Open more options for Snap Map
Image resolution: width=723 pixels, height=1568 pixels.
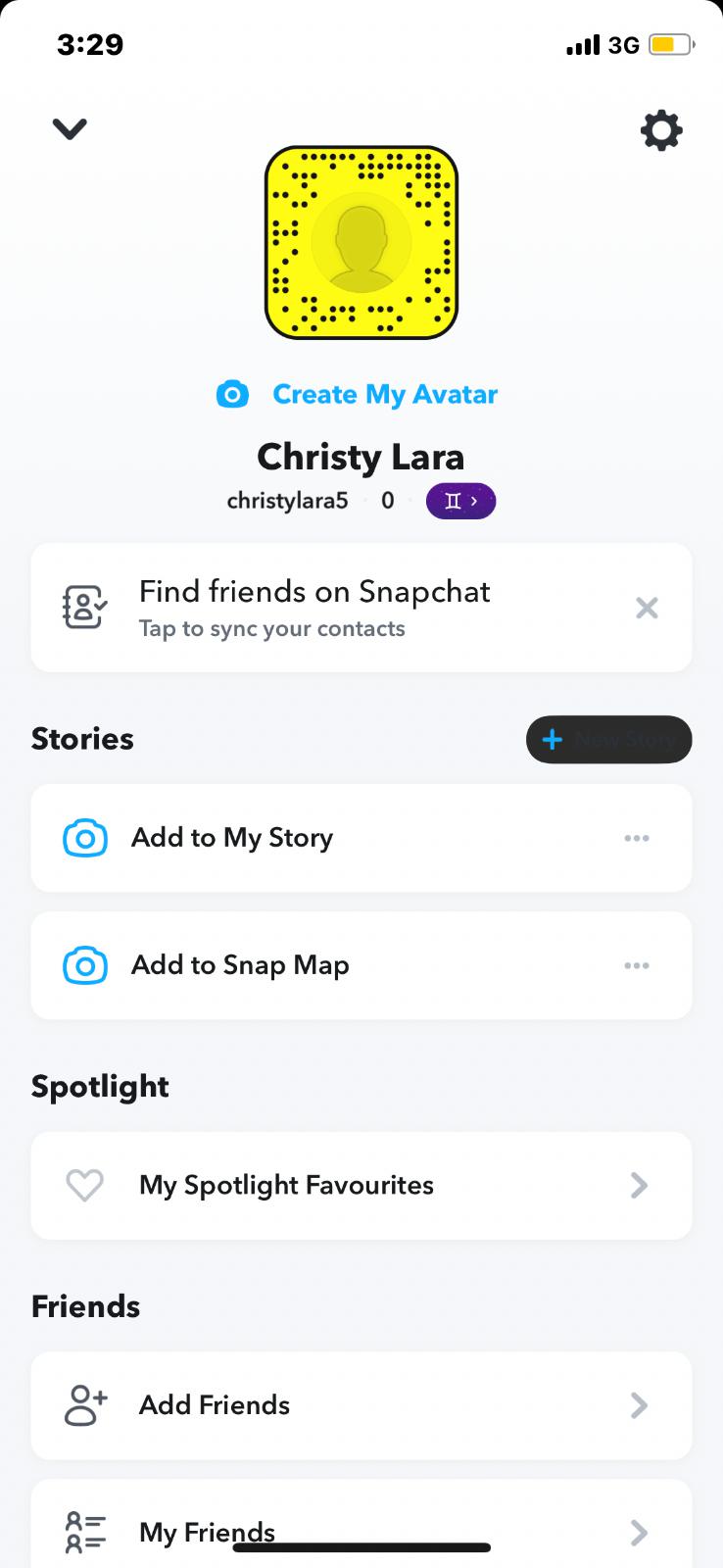click(637, 965)
